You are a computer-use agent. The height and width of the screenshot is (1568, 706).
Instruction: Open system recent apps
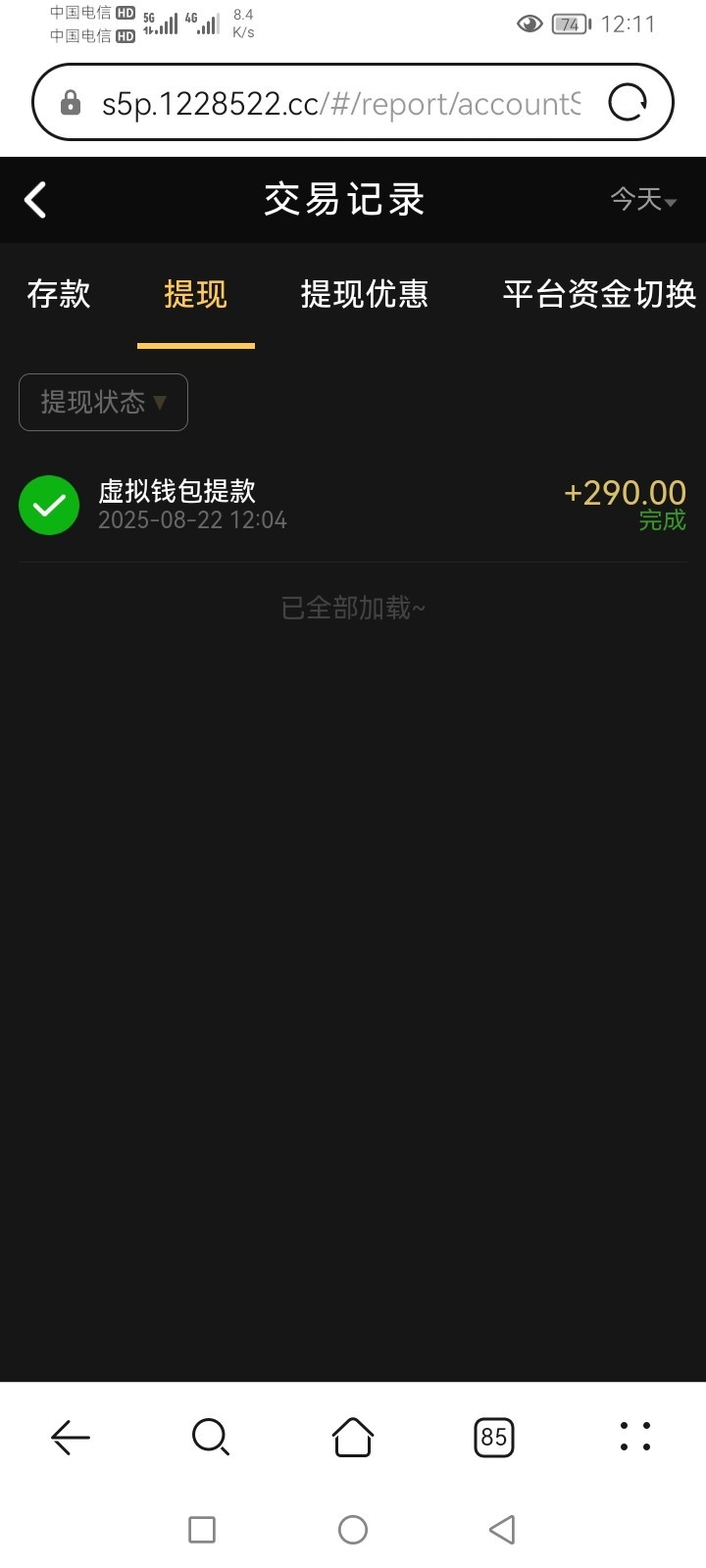pyautogui.click(x=202, y=1530)
